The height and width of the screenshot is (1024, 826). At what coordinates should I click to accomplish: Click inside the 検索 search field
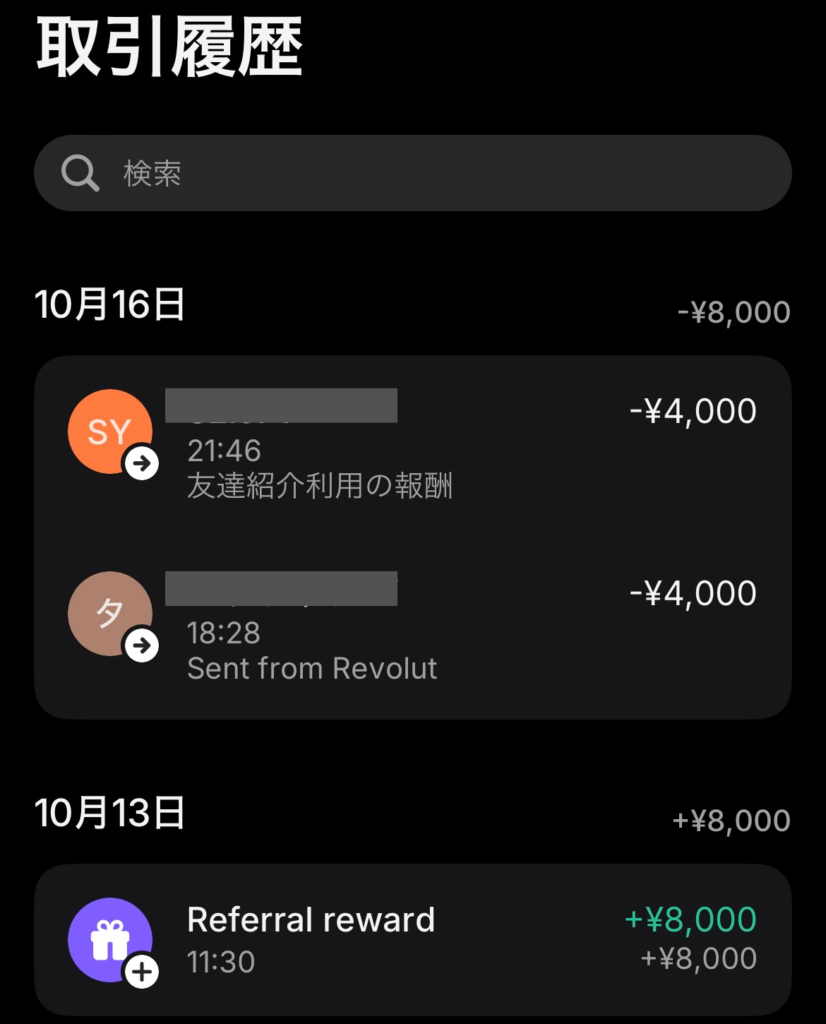coord(300,172)
